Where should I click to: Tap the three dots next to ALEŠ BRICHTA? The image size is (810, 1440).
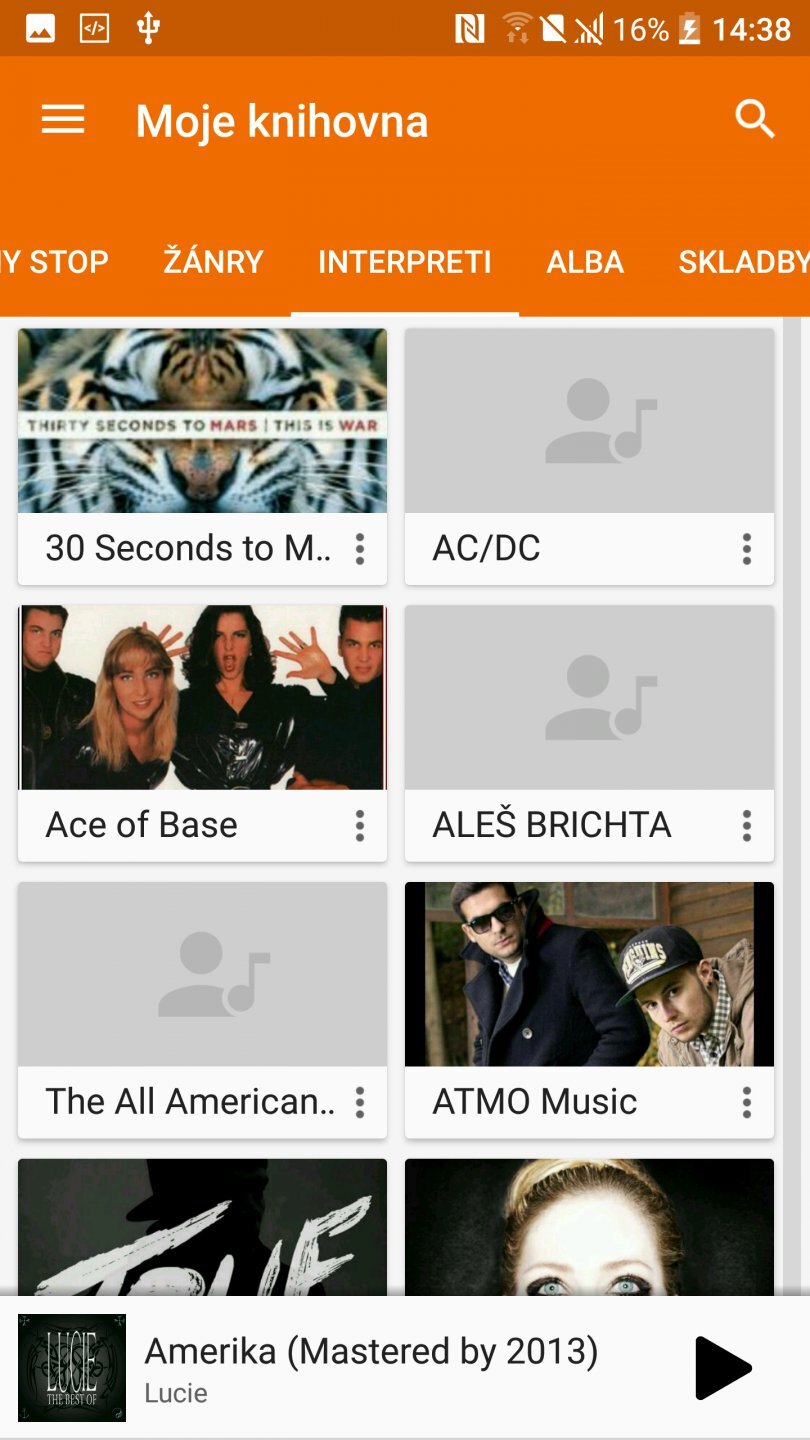pos(746,826)
